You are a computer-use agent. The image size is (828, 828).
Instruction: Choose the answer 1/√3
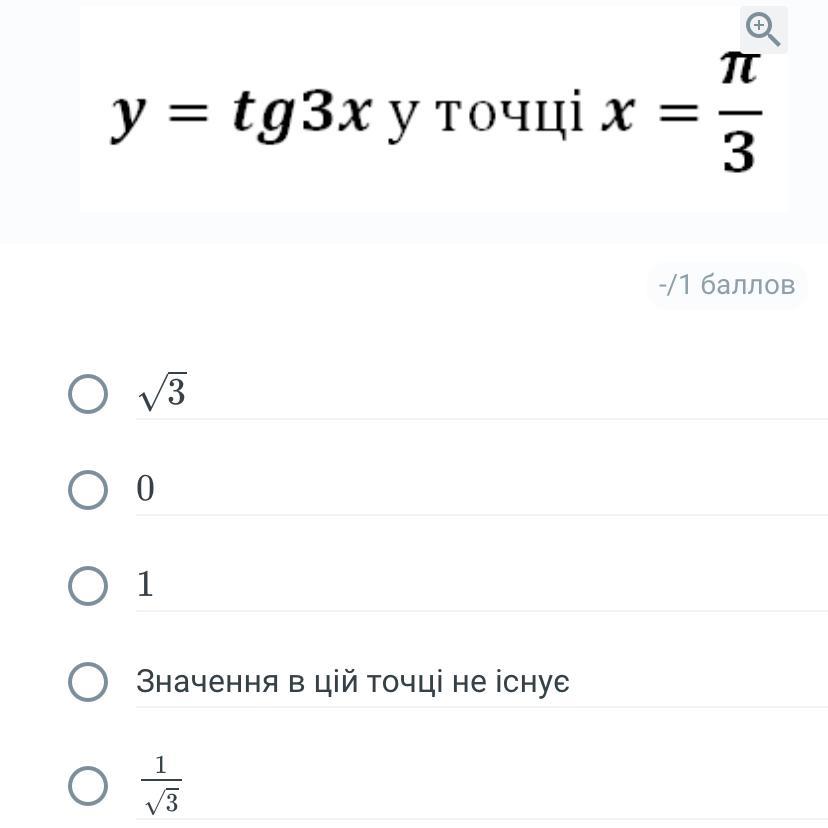click(x=88, y=786)
